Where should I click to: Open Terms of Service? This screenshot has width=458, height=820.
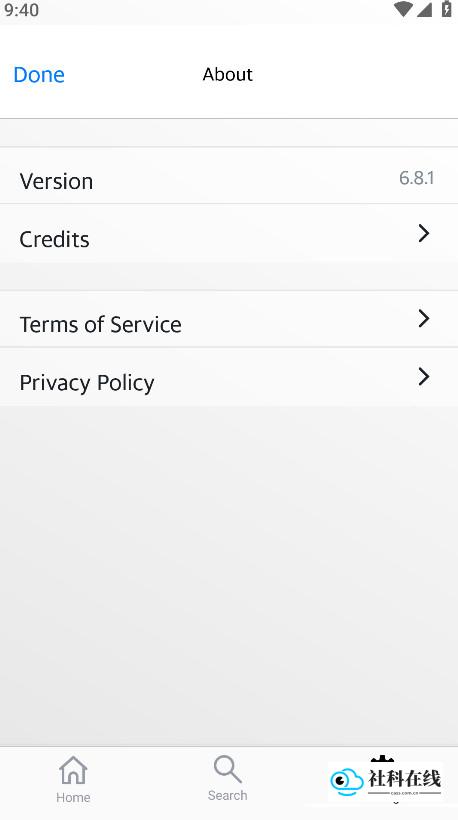[229, 319]
